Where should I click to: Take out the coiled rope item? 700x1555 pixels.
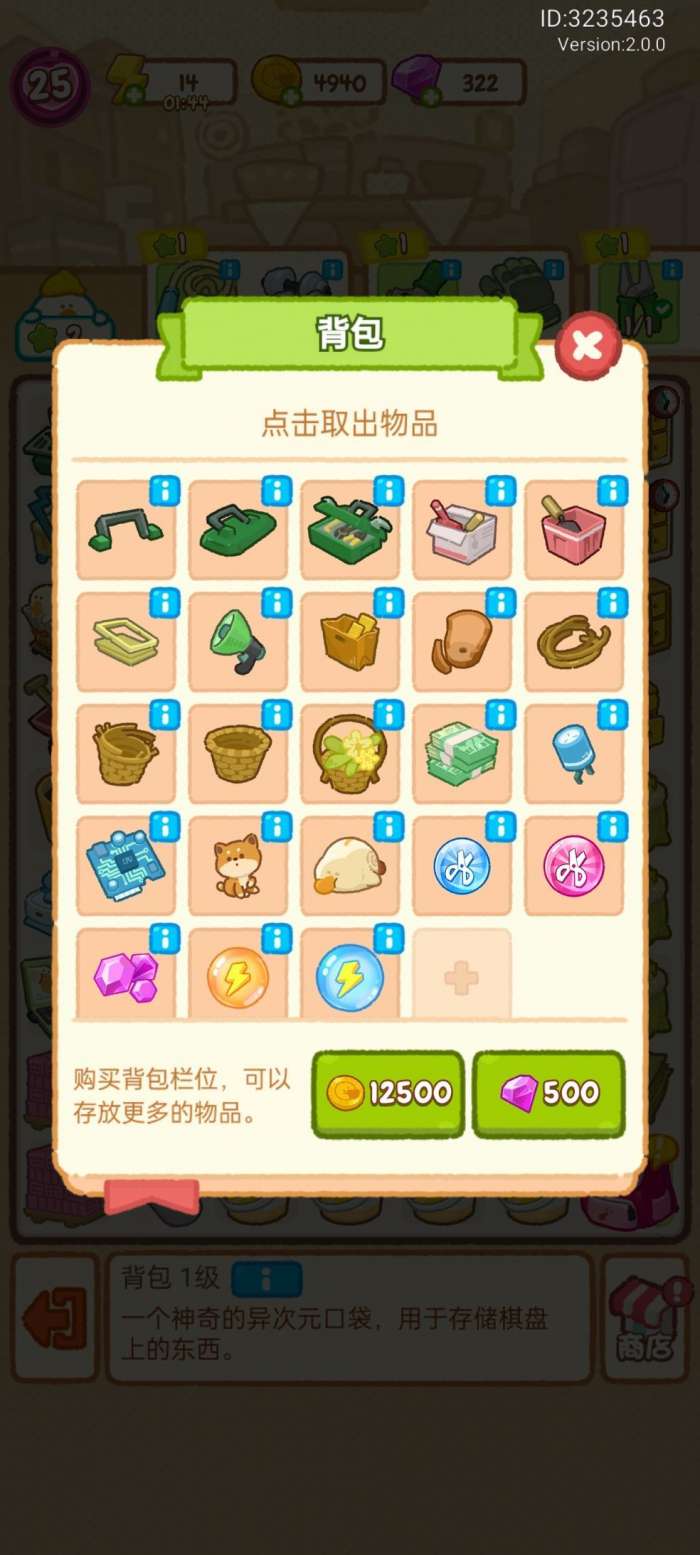coord(573,641)
